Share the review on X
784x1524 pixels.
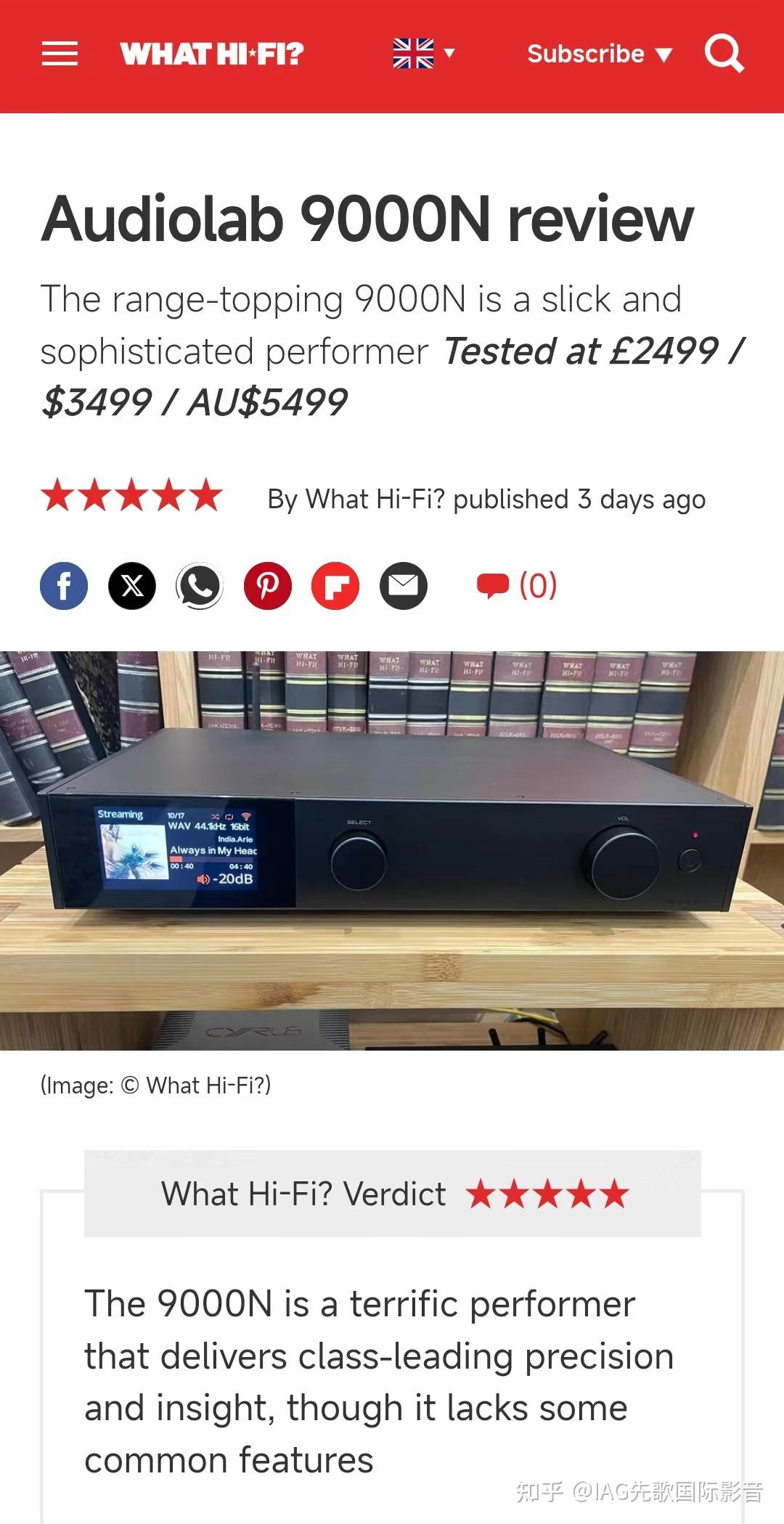point(131,585)
